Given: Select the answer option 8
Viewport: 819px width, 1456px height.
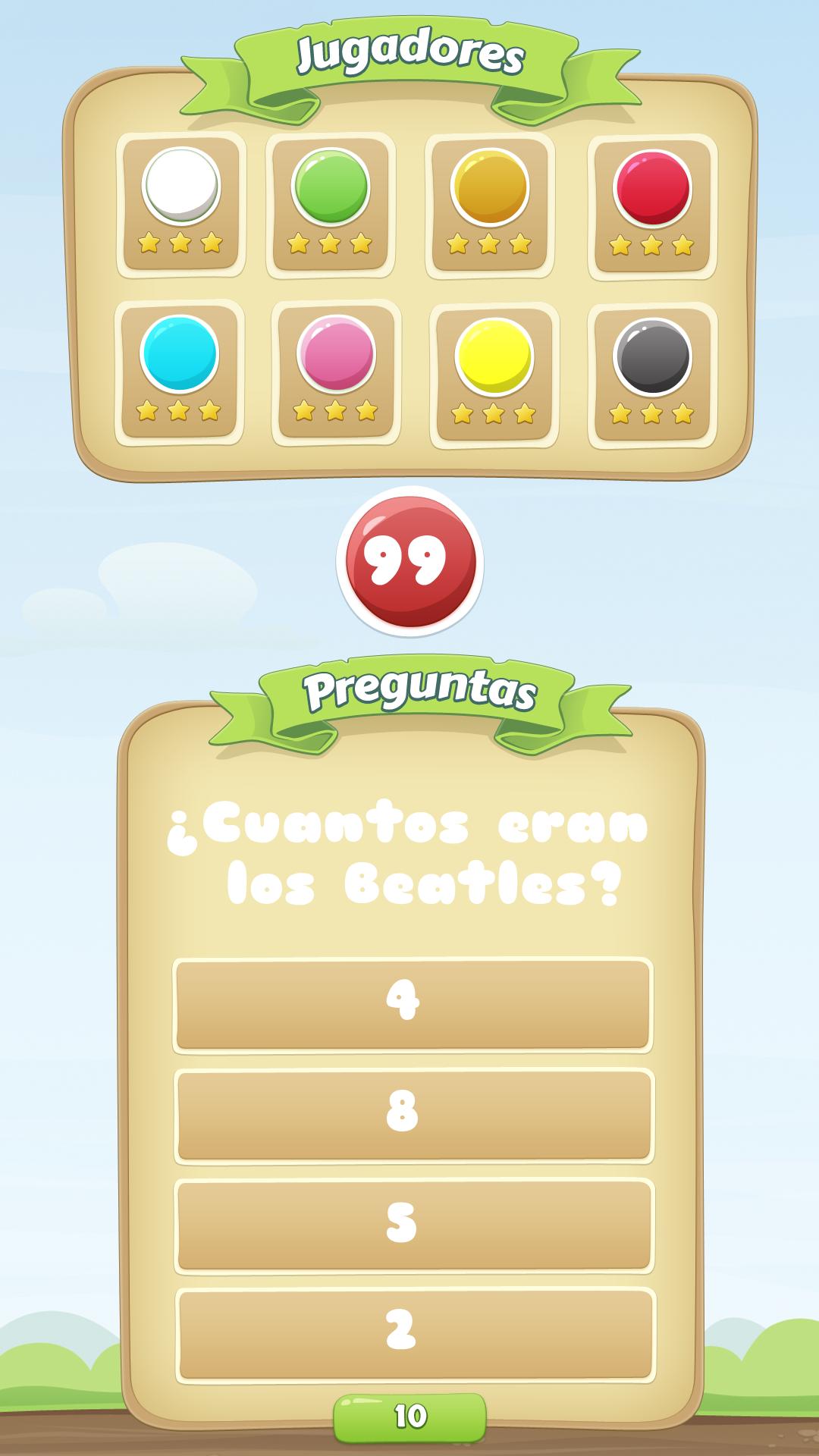Looking at the screenshot, I should coord(413,1115).
